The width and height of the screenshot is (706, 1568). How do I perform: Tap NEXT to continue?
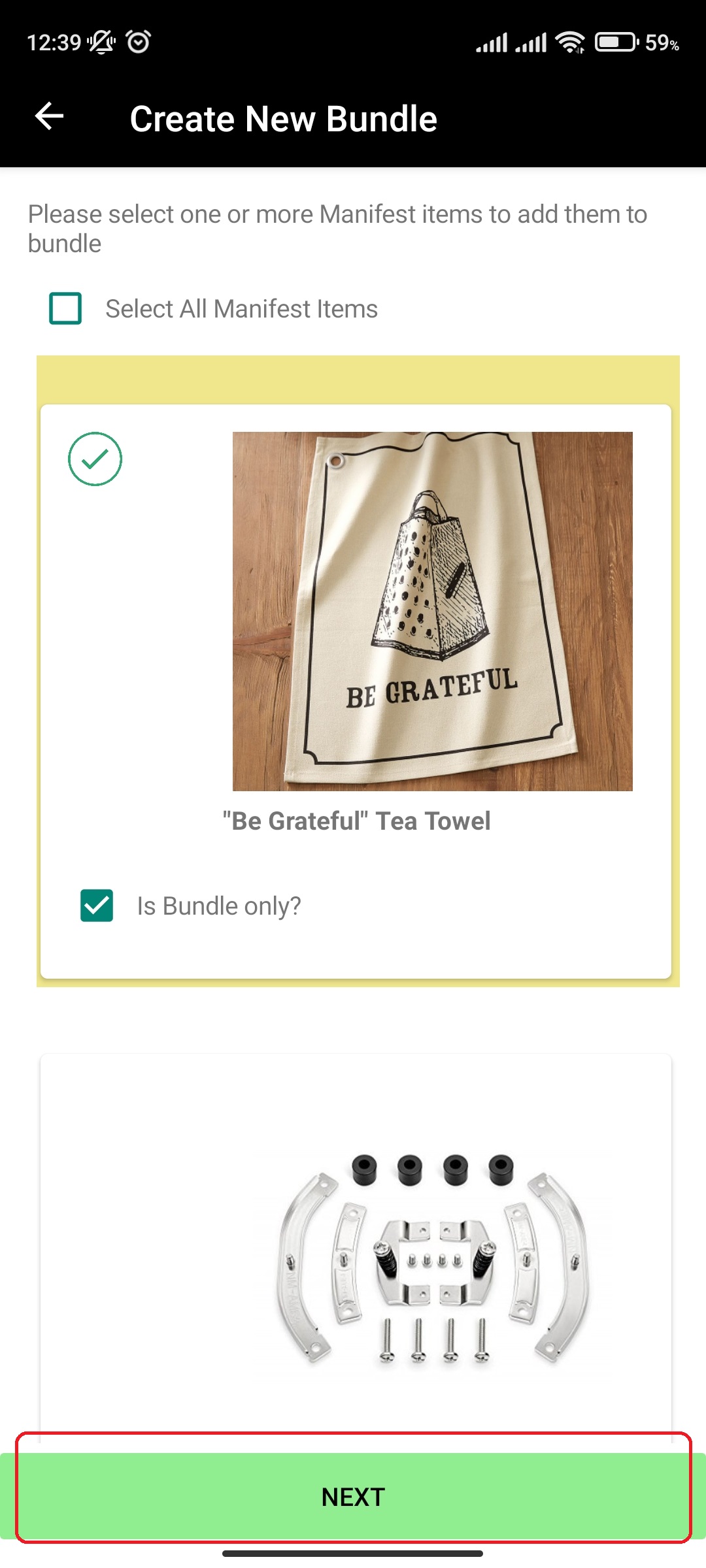(353, 1496)
